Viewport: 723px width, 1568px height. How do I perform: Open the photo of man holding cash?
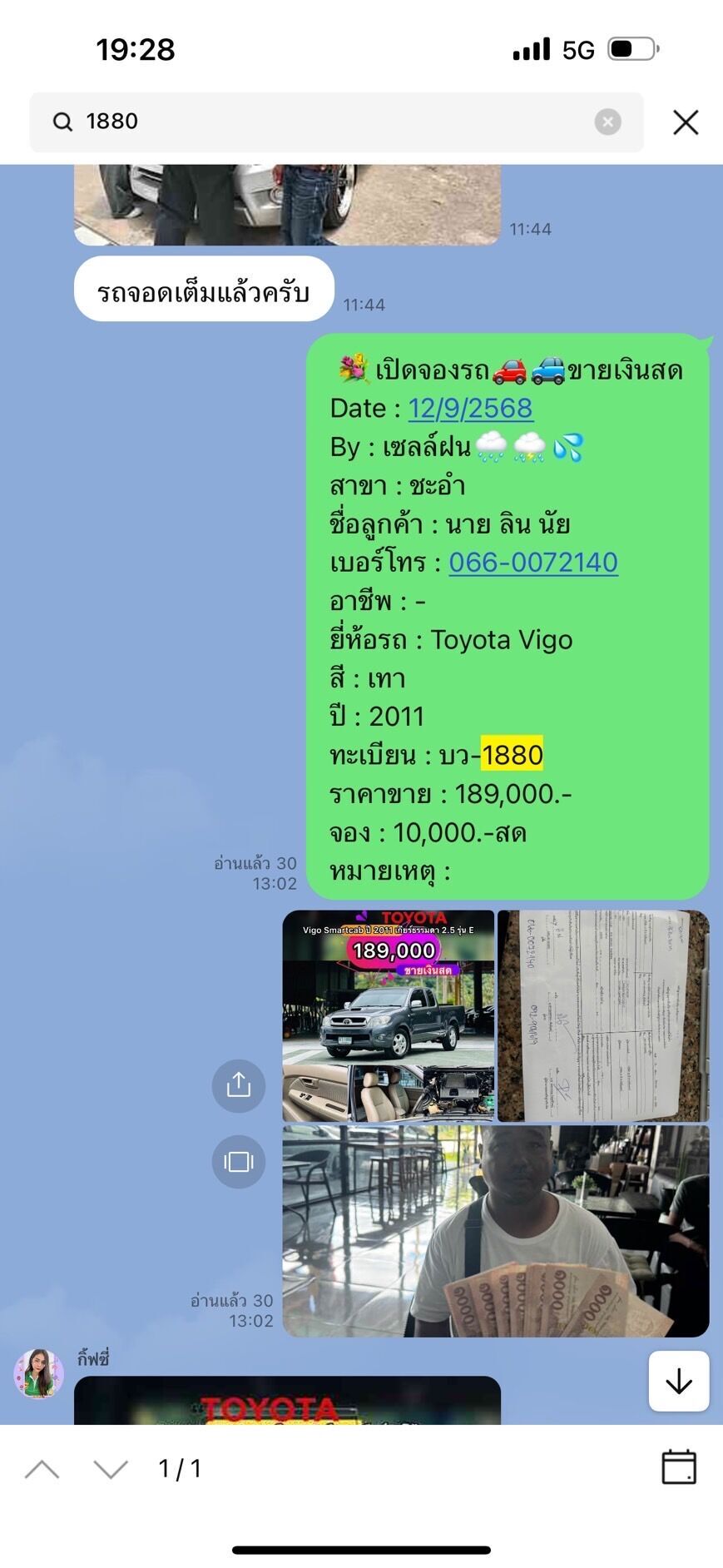496,1231
